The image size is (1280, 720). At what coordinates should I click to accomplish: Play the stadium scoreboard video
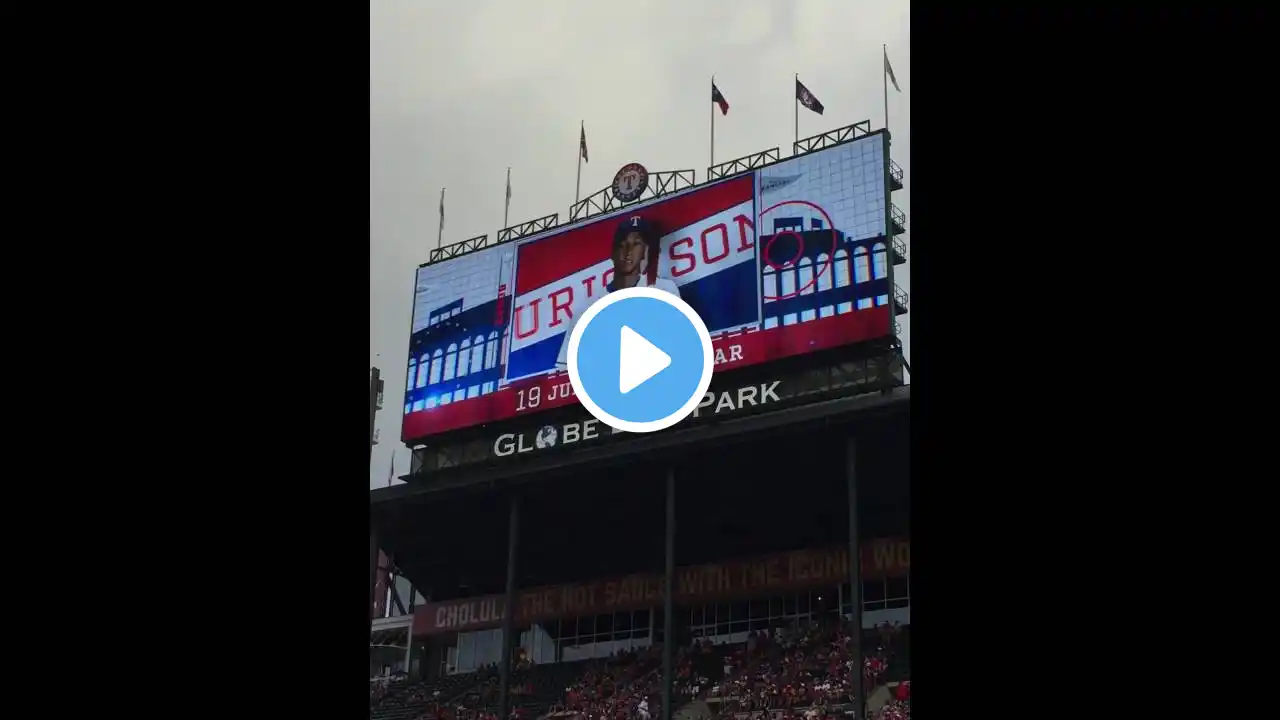pos(640,360)
